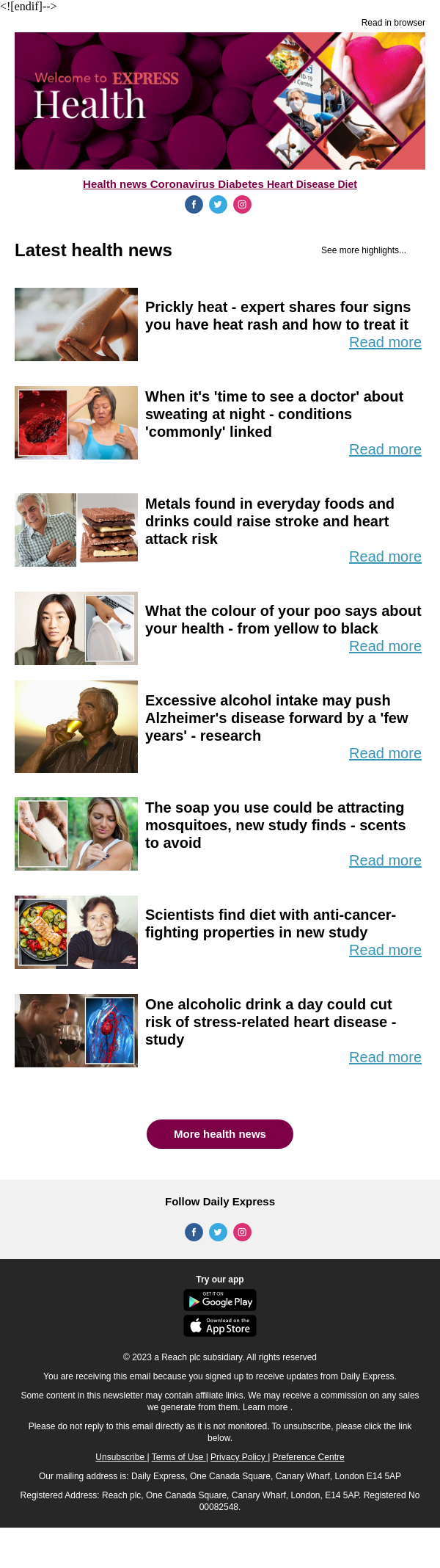This screenshot has width=440, height=1568.
Task: Open Facebook icon below the header banner
Action: point(194,205)
